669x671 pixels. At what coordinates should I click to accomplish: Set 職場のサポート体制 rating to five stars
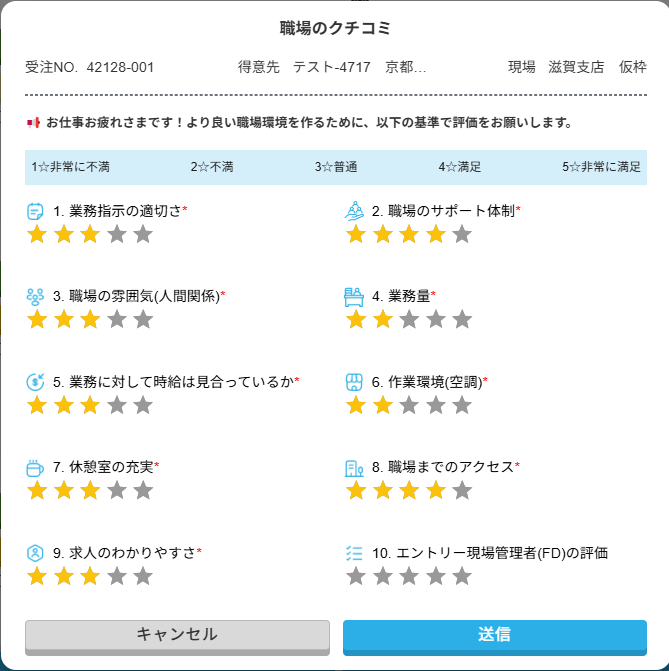(461, 234)
